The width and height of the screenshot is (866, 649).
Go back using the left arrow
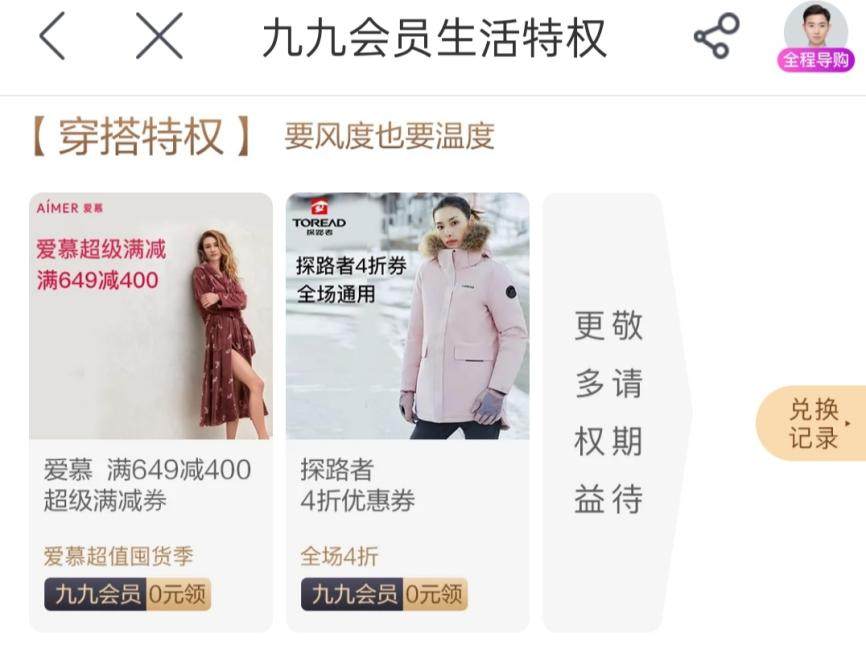click(52, 37)
